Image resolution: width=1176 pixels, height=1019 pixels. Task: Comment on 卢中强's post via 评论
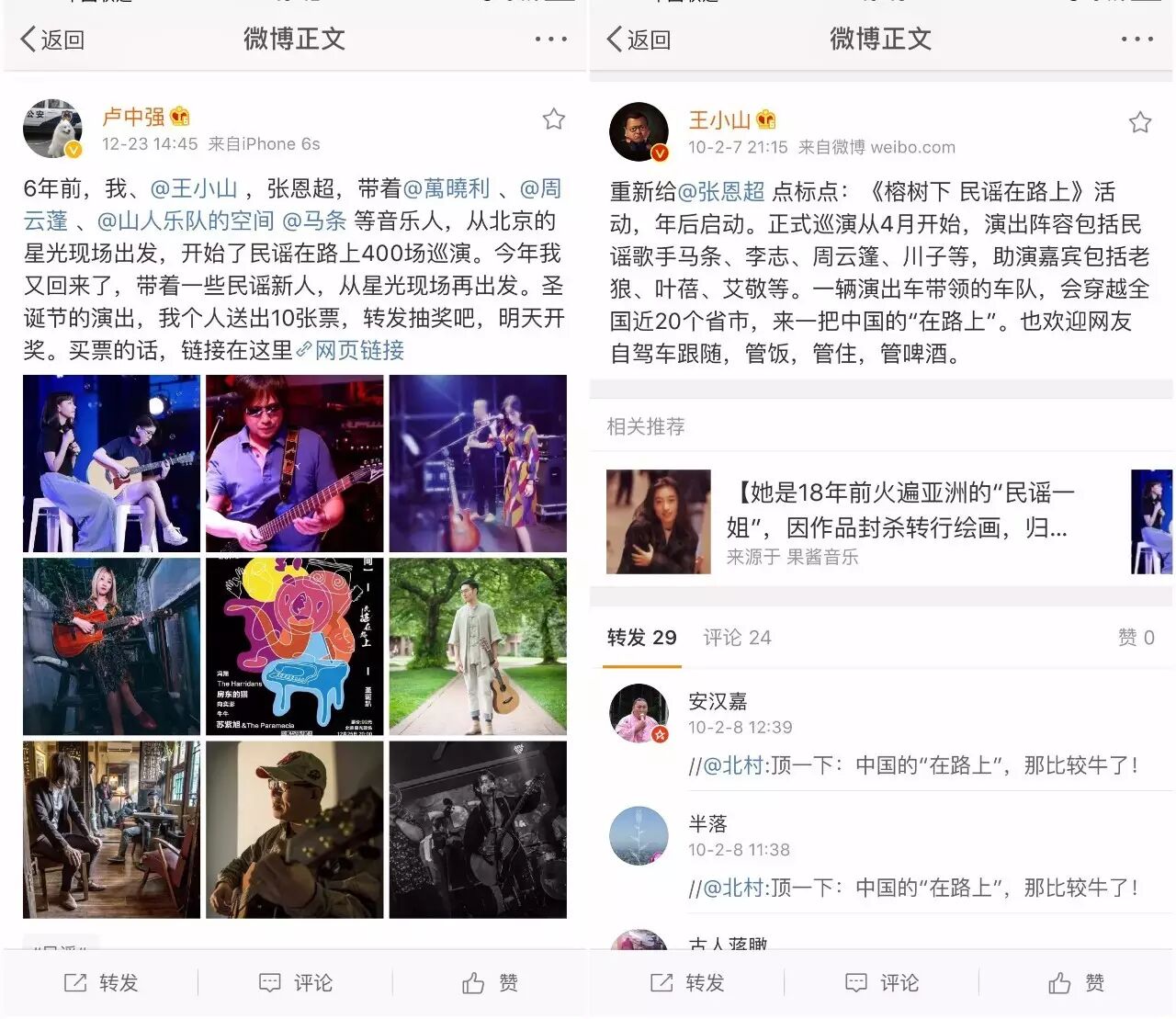pyautogui.click(x=296, y=983)
